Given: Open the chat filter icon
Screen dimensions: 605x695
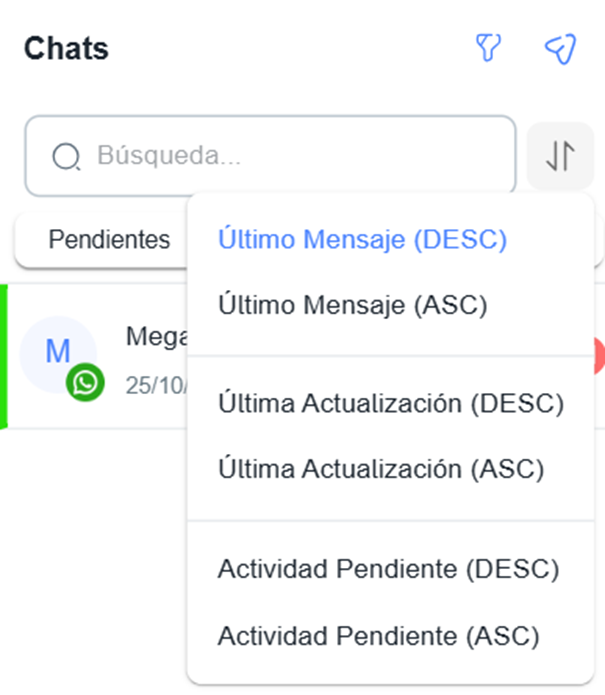Looking at the screenshot, I should tap(487, 48).
